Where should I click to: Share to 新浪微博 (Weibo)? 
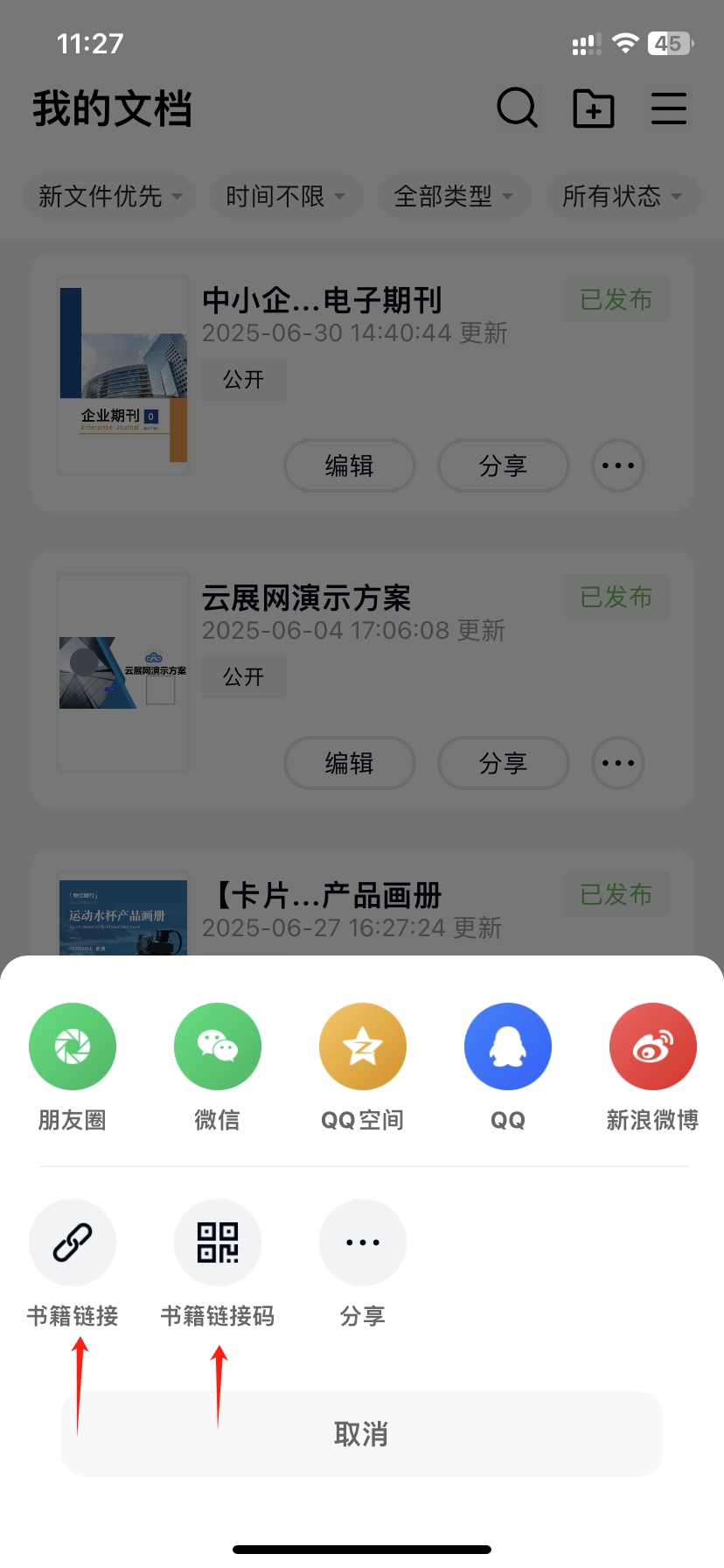pyautogui.click(x=652, y=1046)
